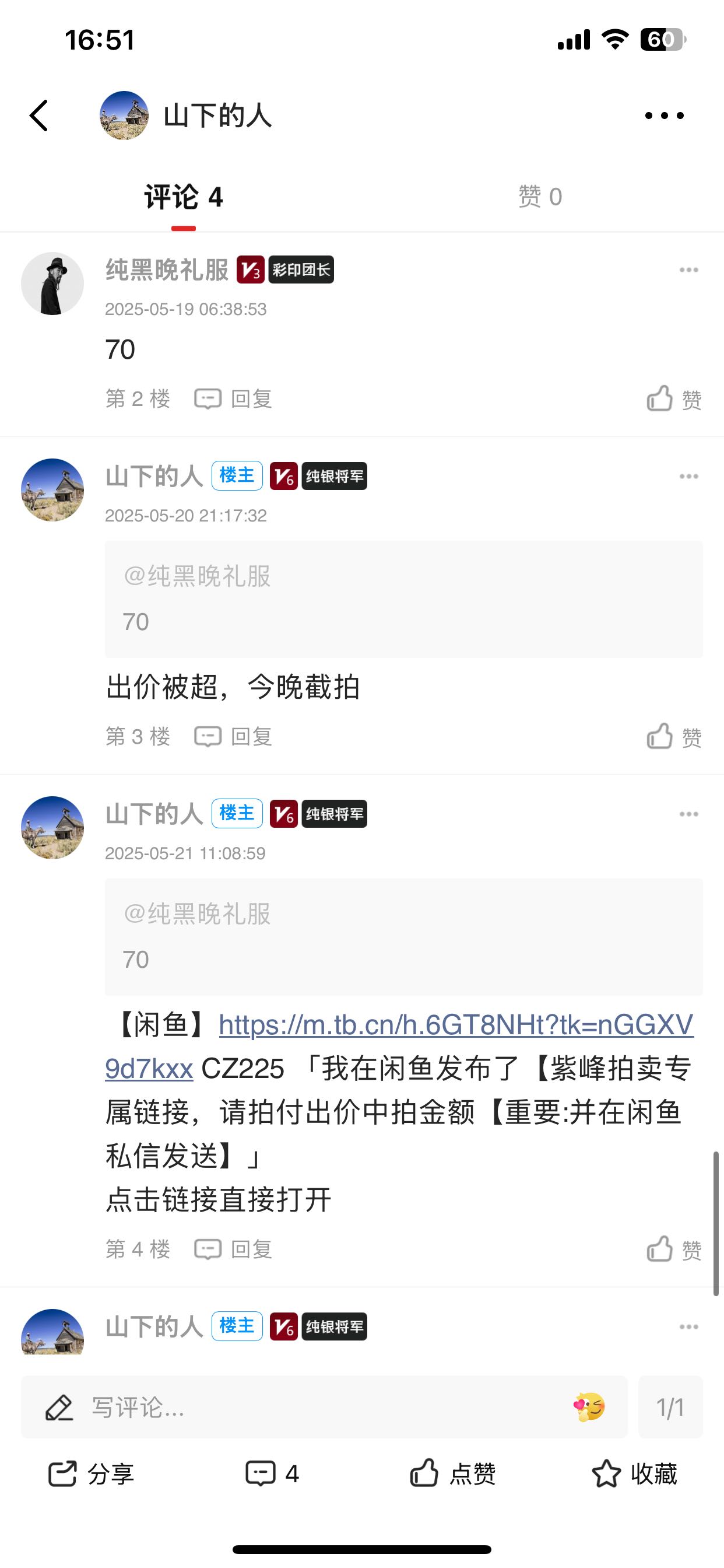Viewport: 724px width, 1568px height.
Task: Open the overflow menu at top right
Action: [665, 116]
